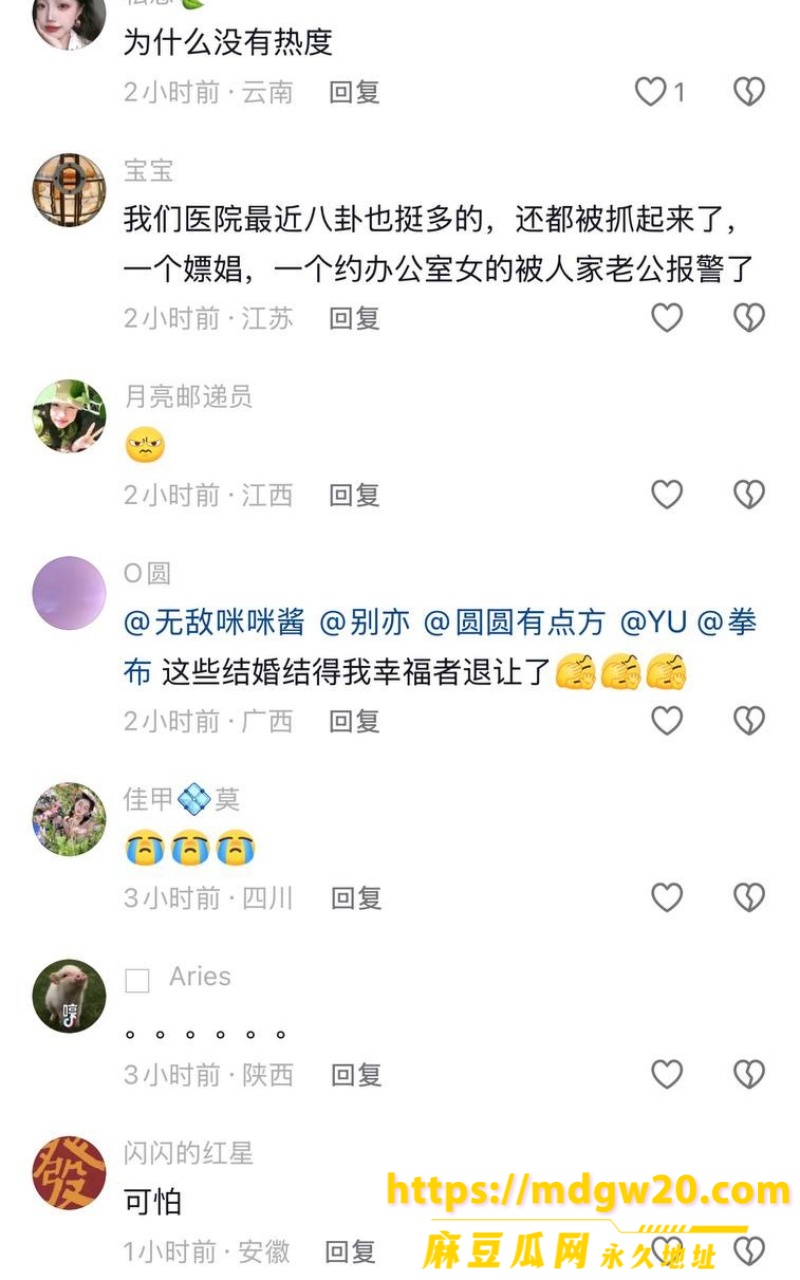This screenshot has width=800, height=1280.
Task: Reply to 闪闪的红星's comment 可怕
Action: [x=351, y=1251]
